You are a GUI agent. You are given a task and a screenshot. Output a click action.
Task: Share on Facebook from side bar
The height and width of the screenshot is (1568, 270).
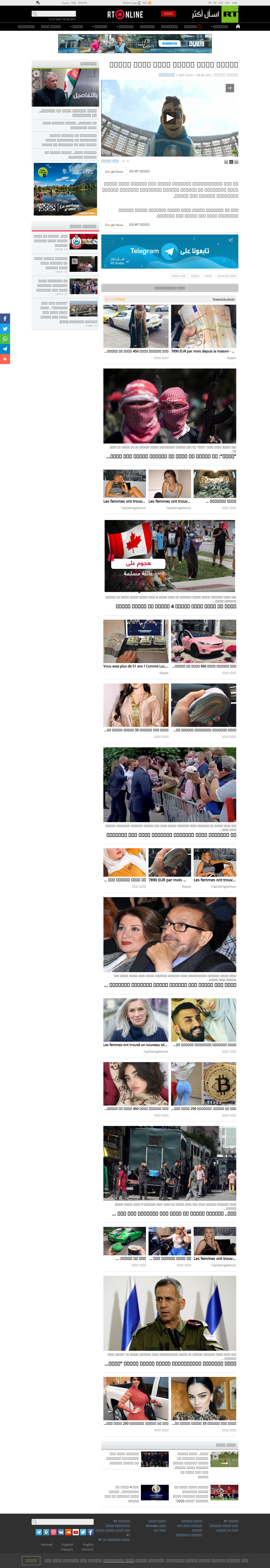[5, 318]
